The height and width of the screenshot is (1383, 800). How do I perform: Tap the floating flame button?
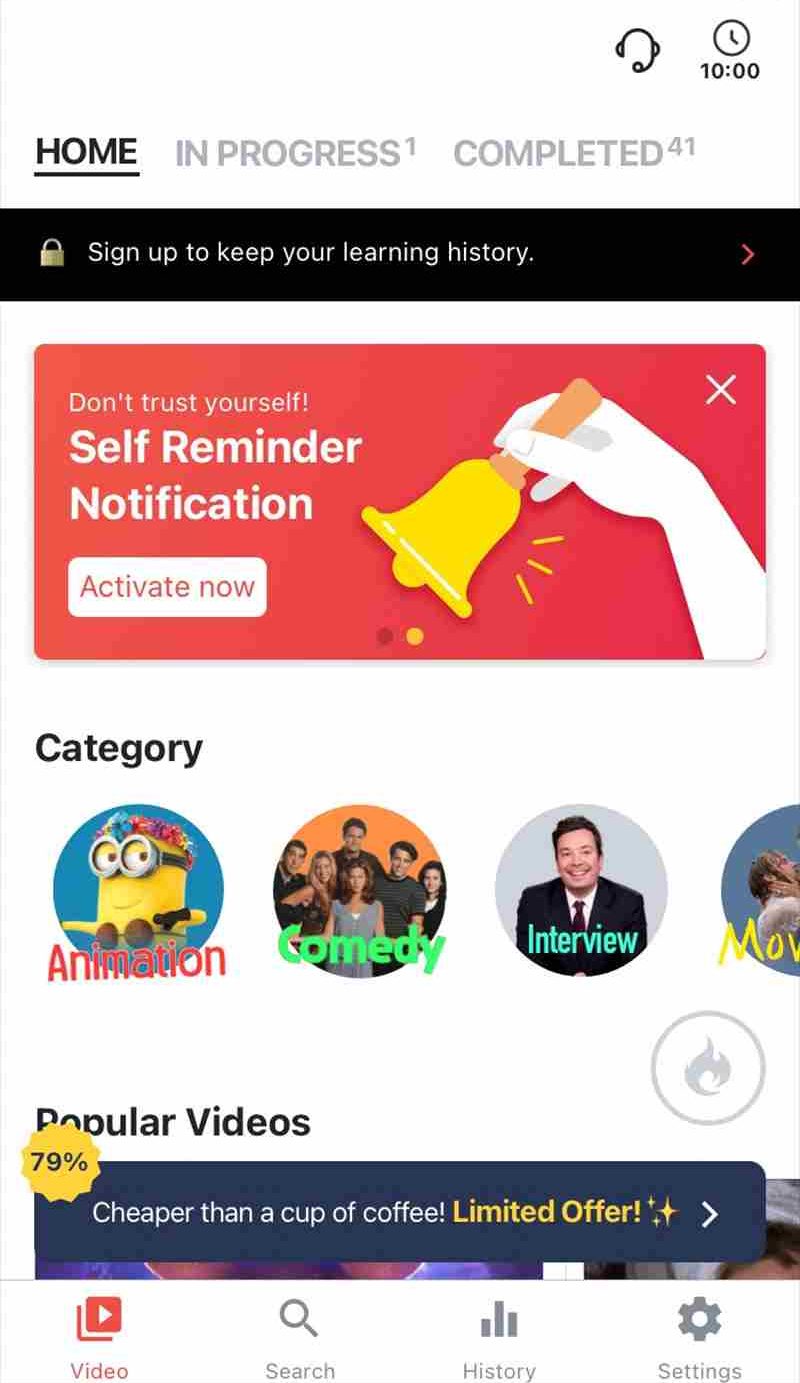(x=708, y=1069)
